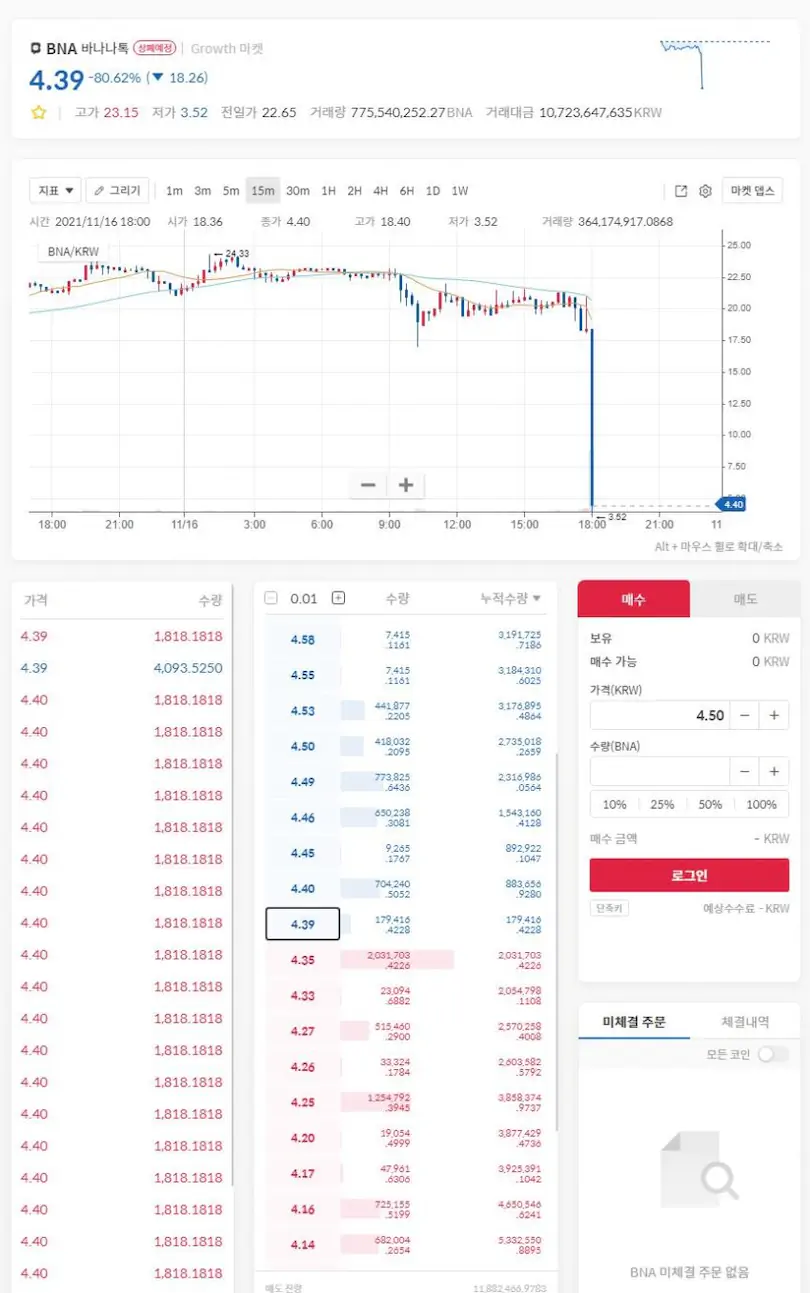Select the 1D chart timeframe
This screenshot has height=1293, width=810.
[x=430, y=190]
